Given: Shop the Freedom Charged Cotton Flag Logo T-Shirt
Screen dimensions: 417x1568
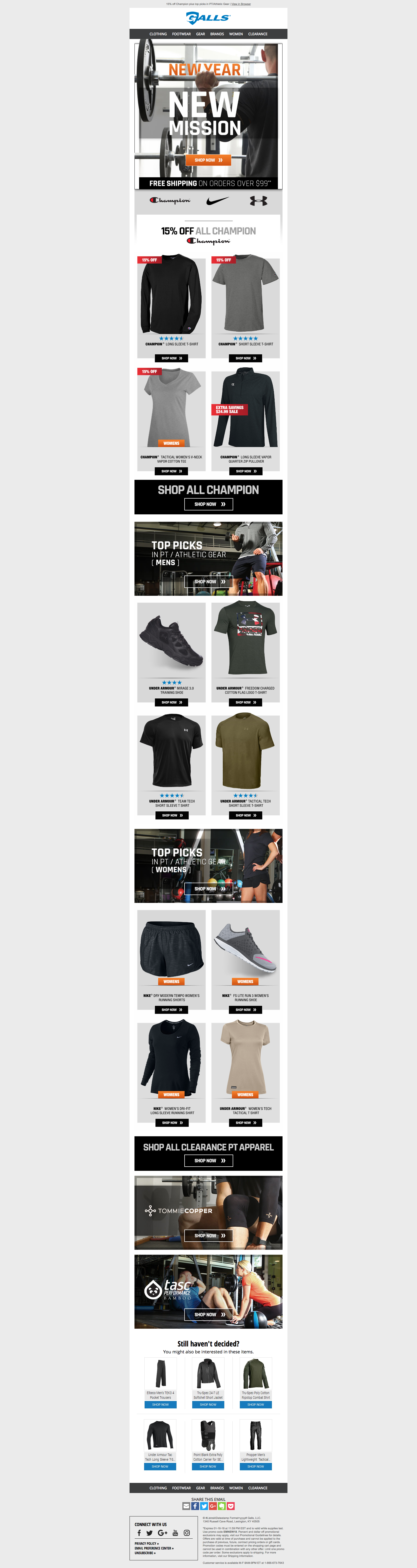Looking at the screenshot, I should [x=245, y=702].
